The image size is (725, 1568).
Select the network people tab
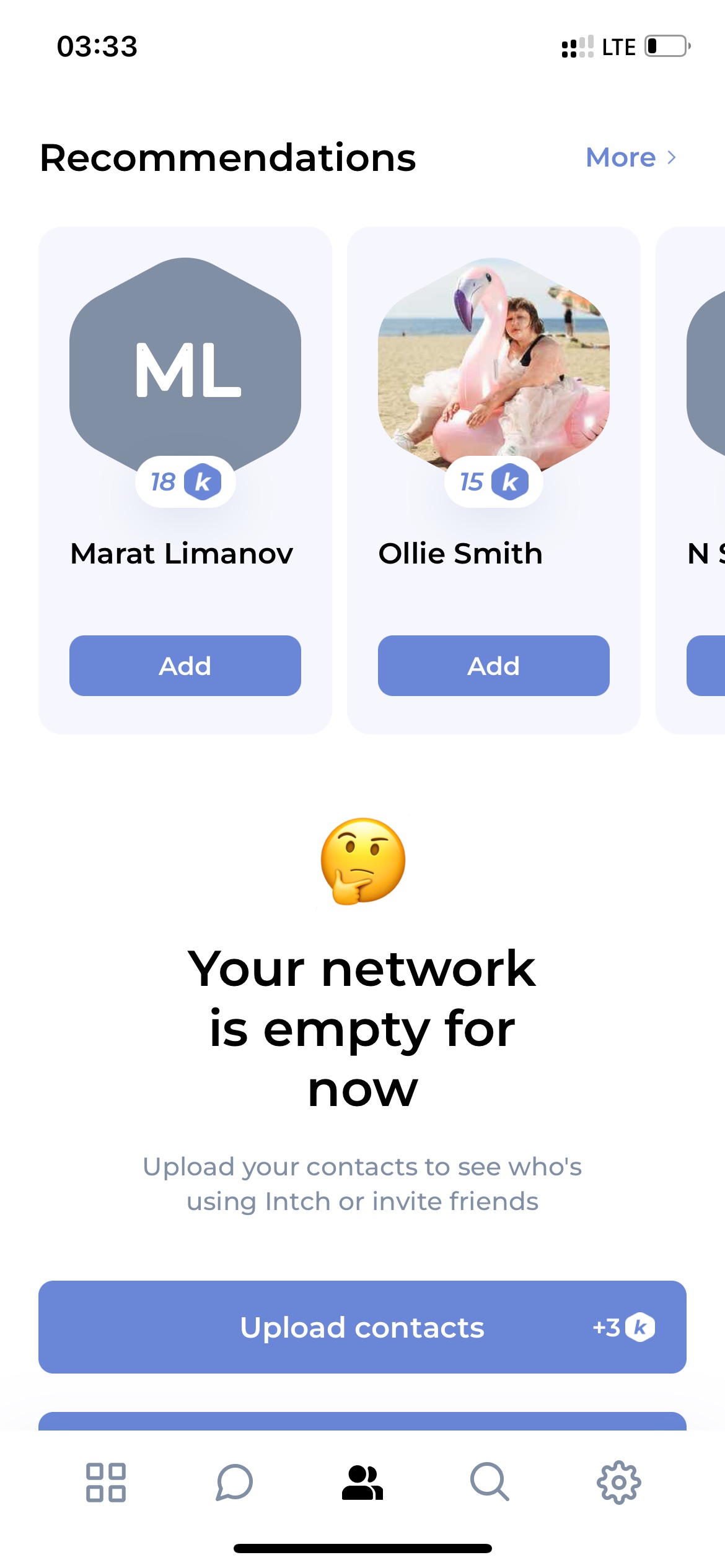click(x=362, y=1483)
